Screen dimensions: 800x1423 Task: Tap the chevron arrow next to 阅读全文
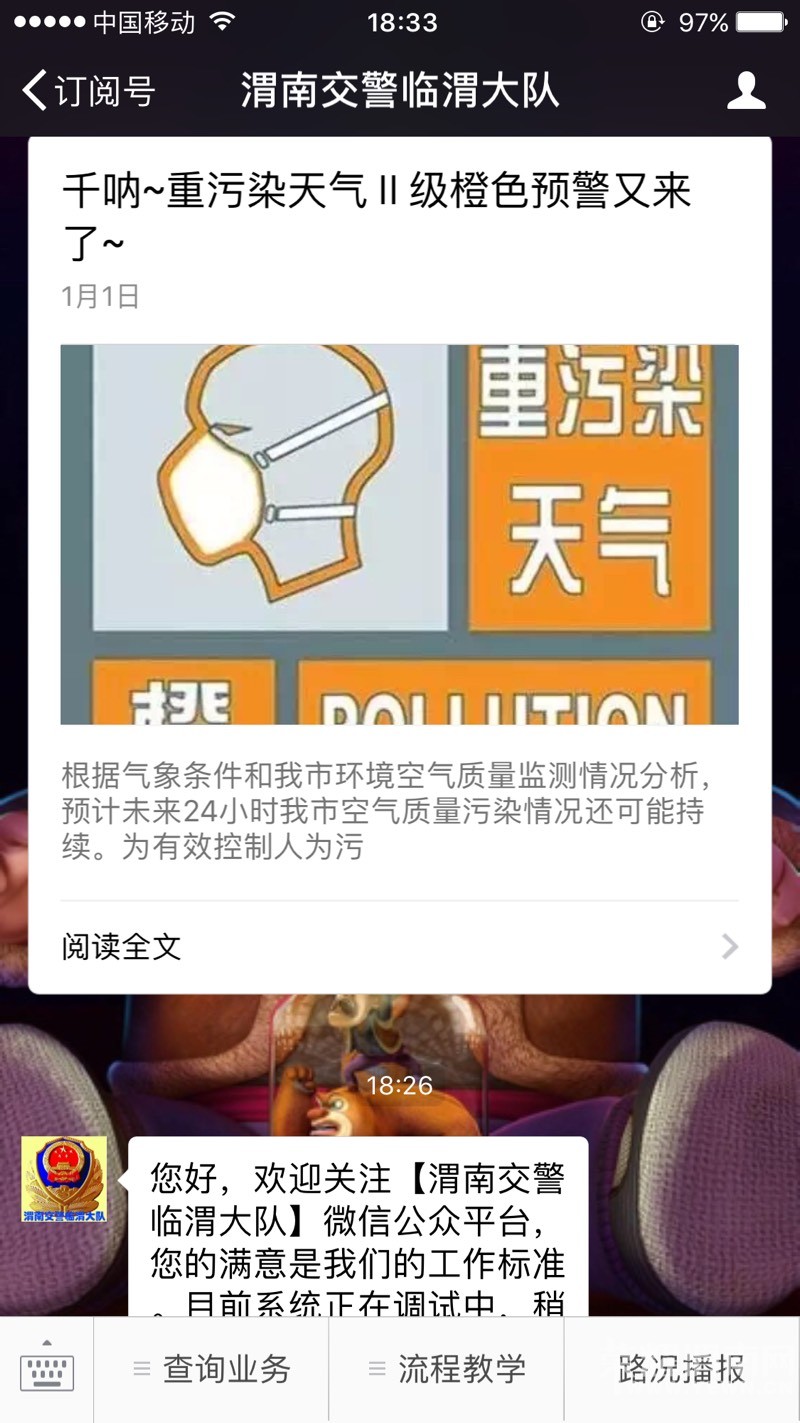pos(729,946)
